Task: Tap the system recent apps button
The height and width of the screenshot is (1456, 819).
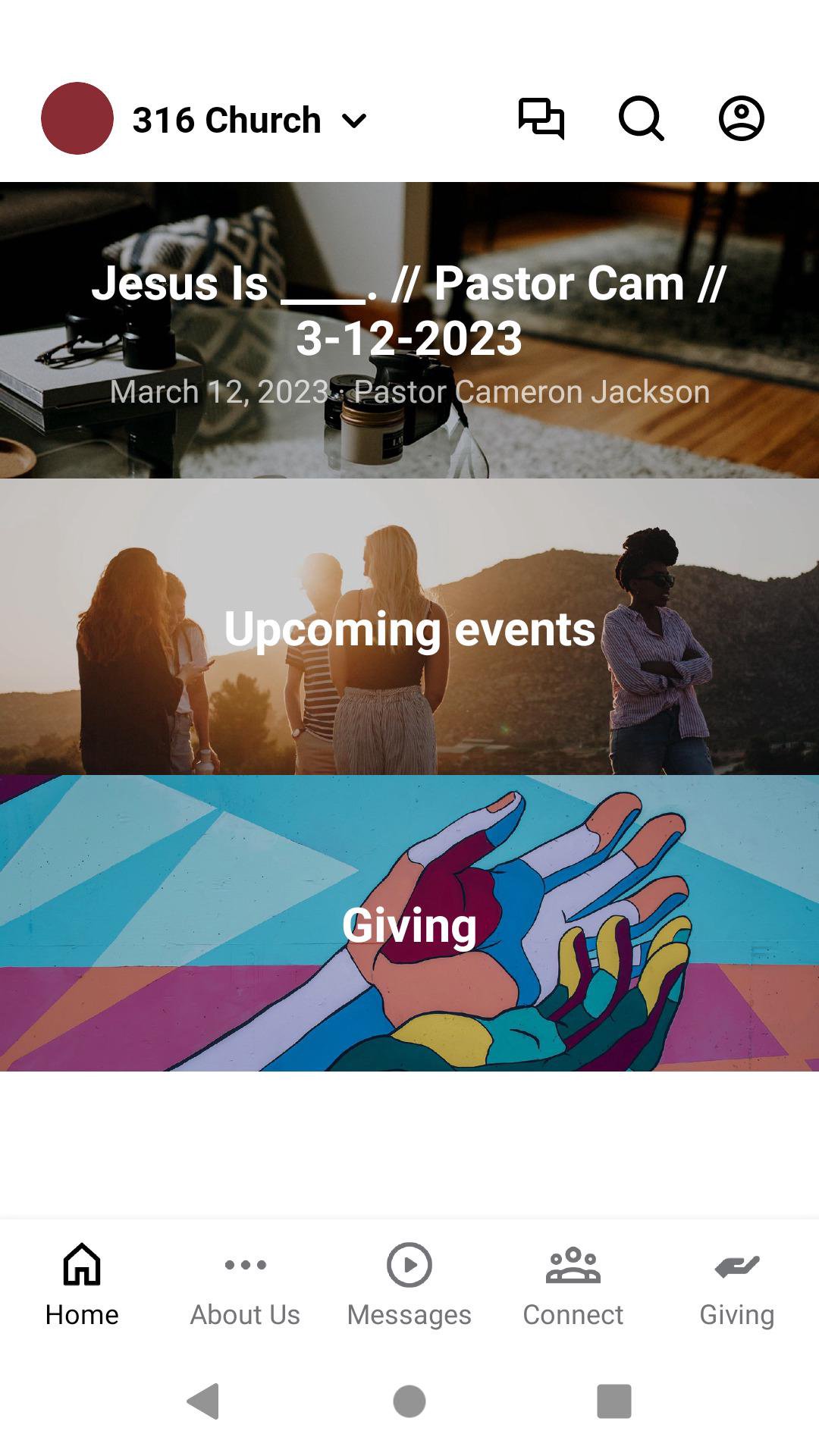Action: pos(614,1401)
